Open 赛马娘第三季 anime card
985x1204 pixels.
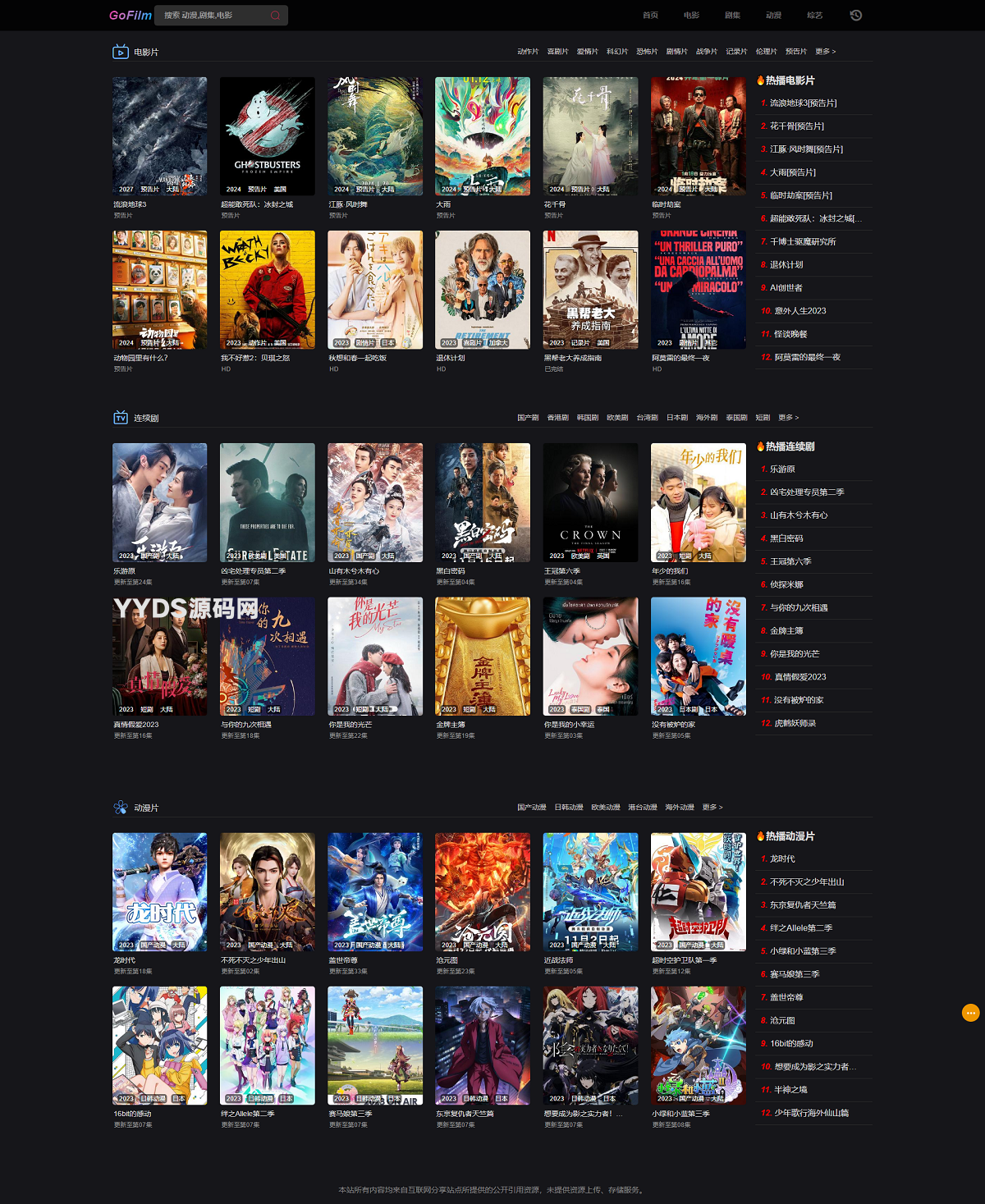pyautogui.click(x=375, y=1046)
